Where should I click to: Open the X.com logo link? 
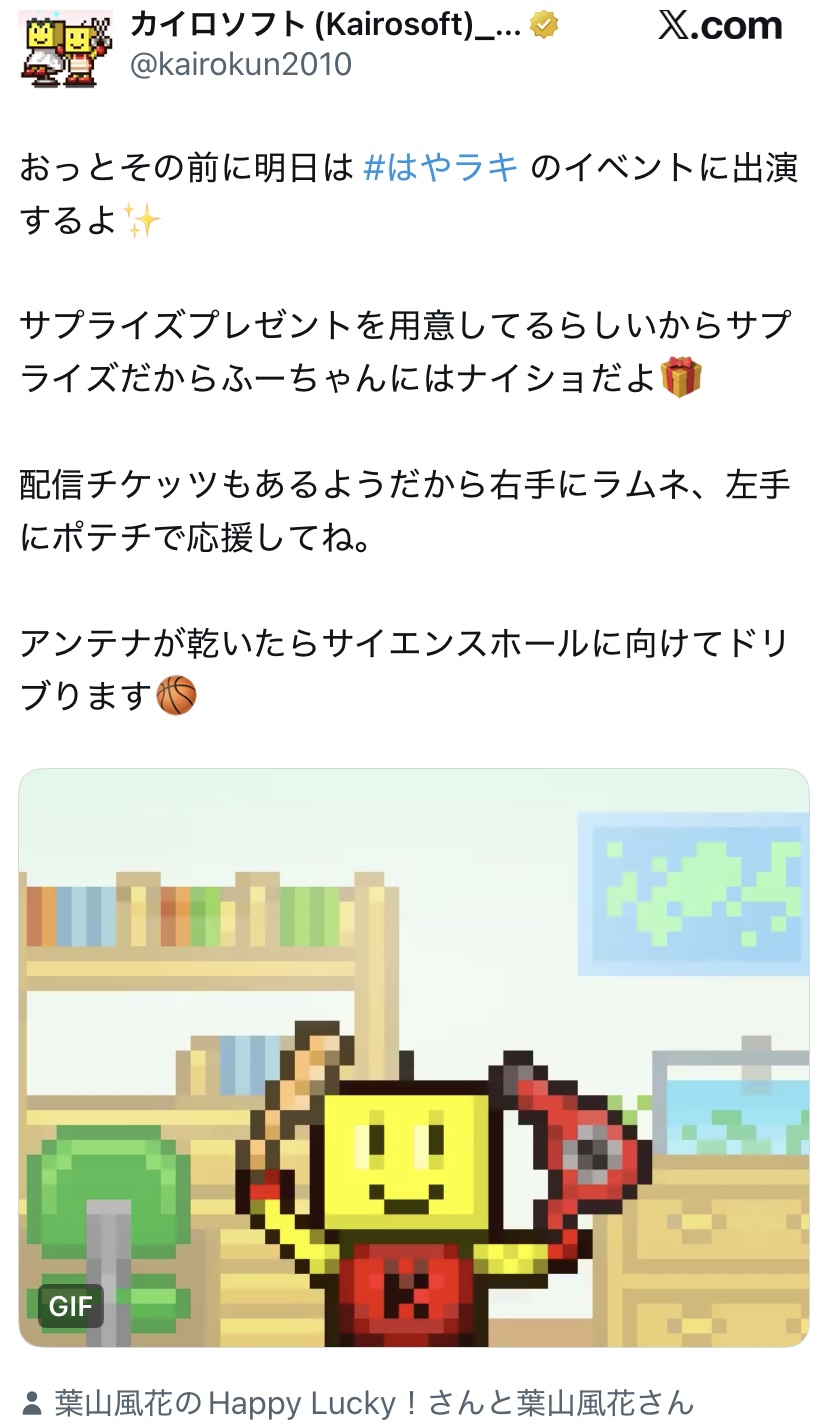click(720, 26)
